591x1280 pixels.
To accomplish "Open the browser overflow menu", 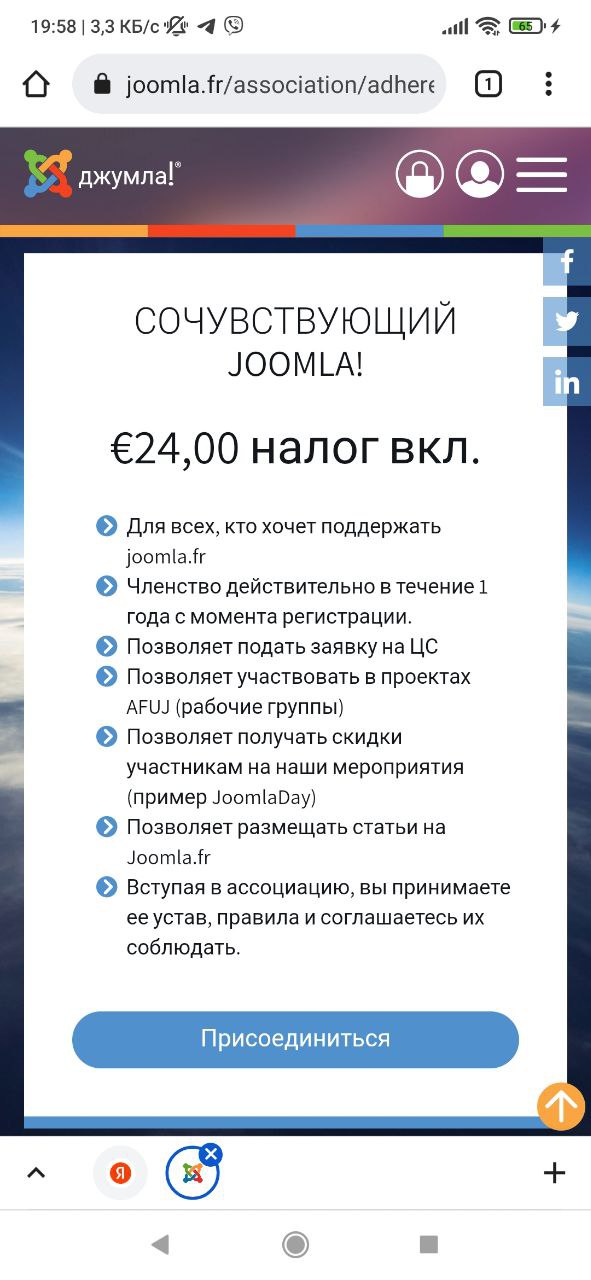I will tap(548, 85).
